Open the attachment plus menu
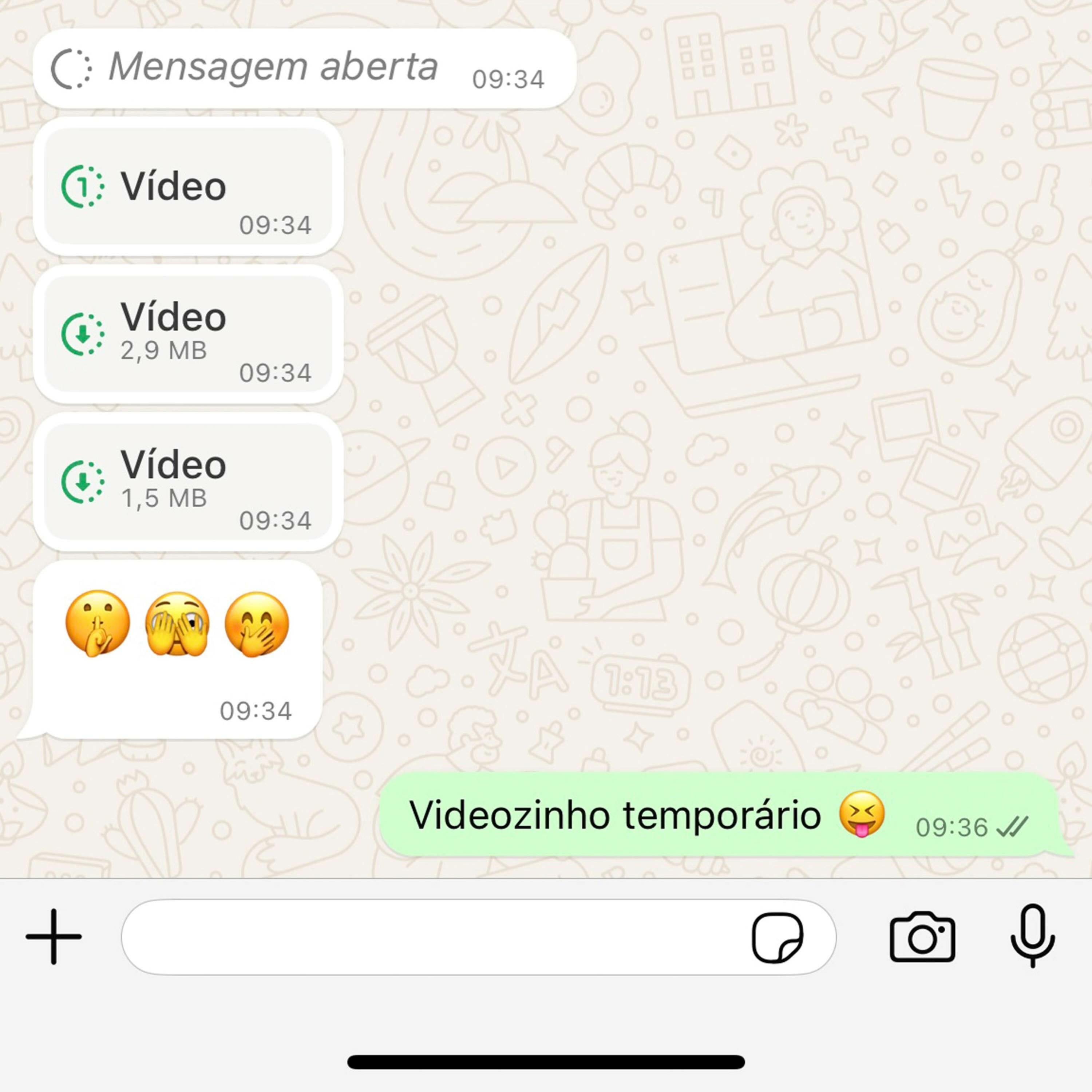 [x=54, y=937]
